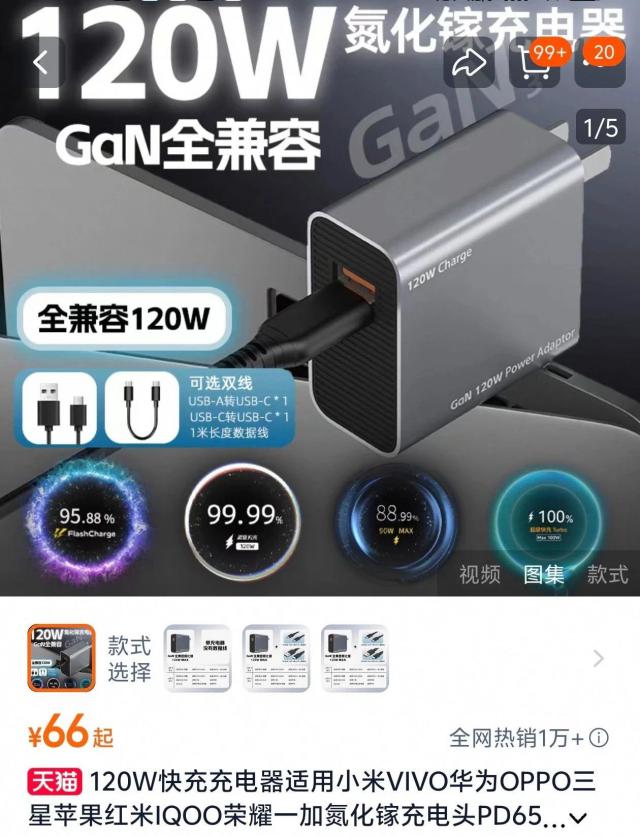Screen dimensions: 640x837
Task: Open the more options menu with badge 20
Action: (x=603, y=64)
